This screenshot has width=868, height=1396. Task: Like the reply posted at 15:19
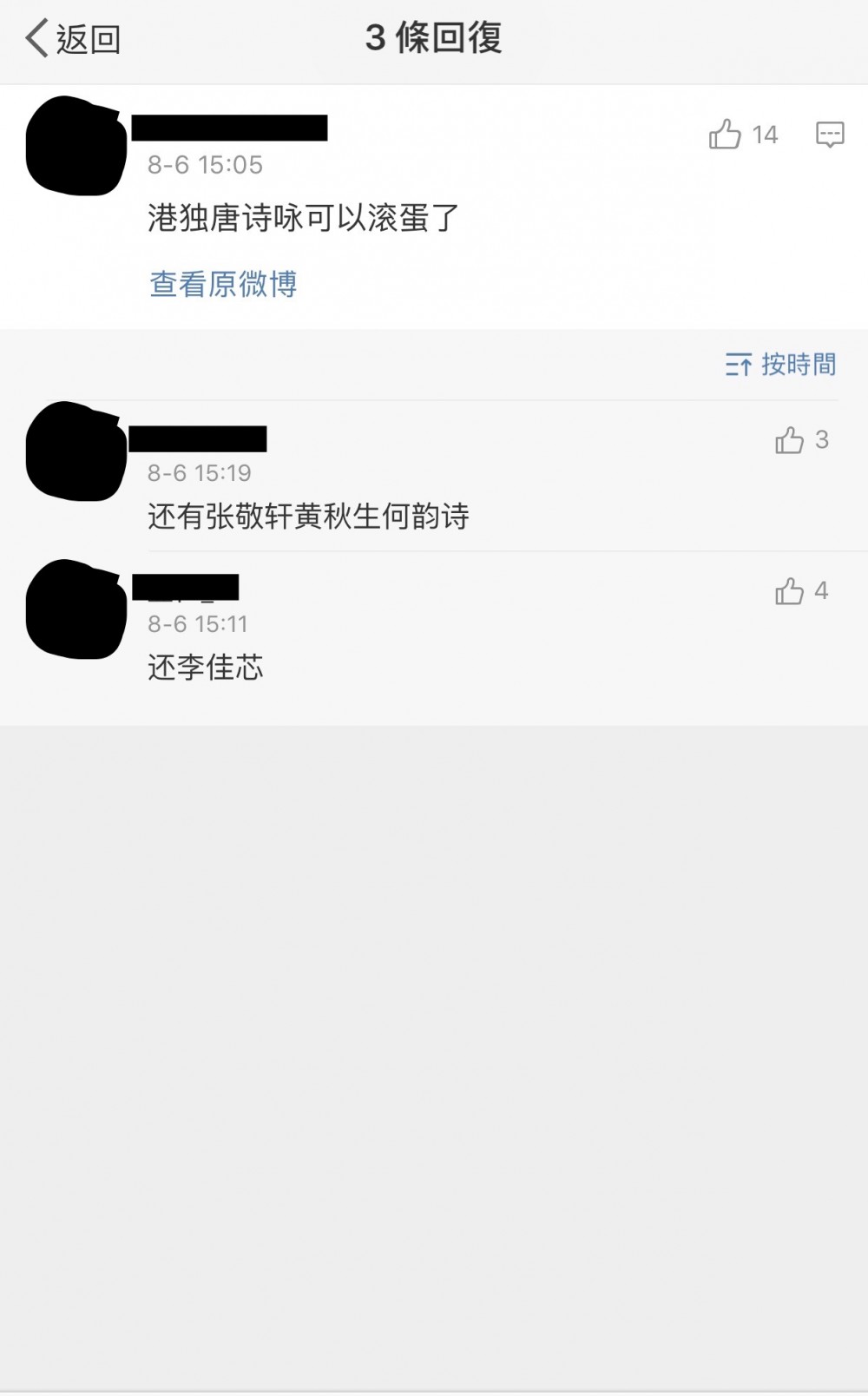tap(789, 440)
